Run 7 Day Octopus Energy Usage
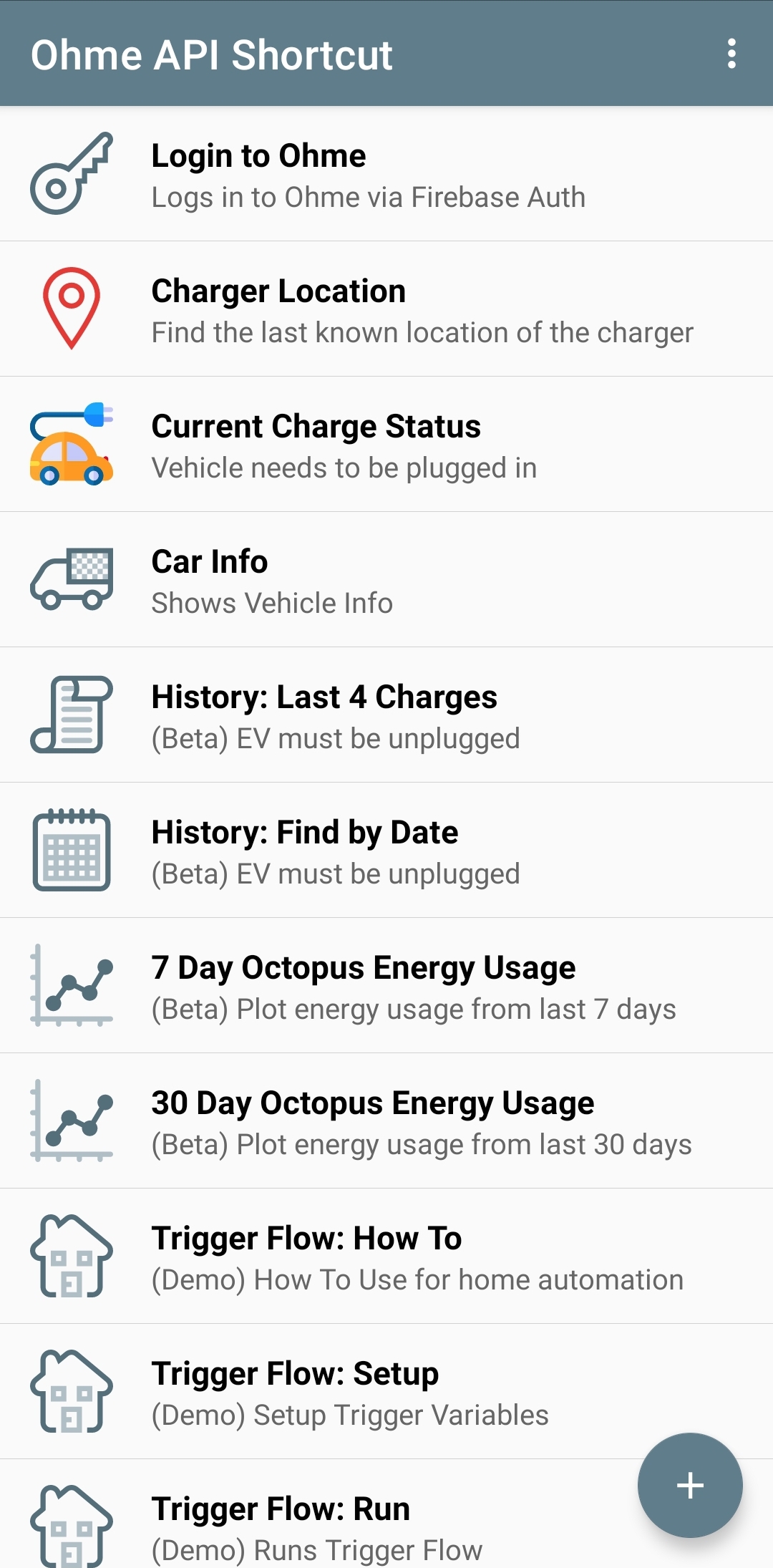Viewport: 773px width, 1568px height. tap(386, 986)
